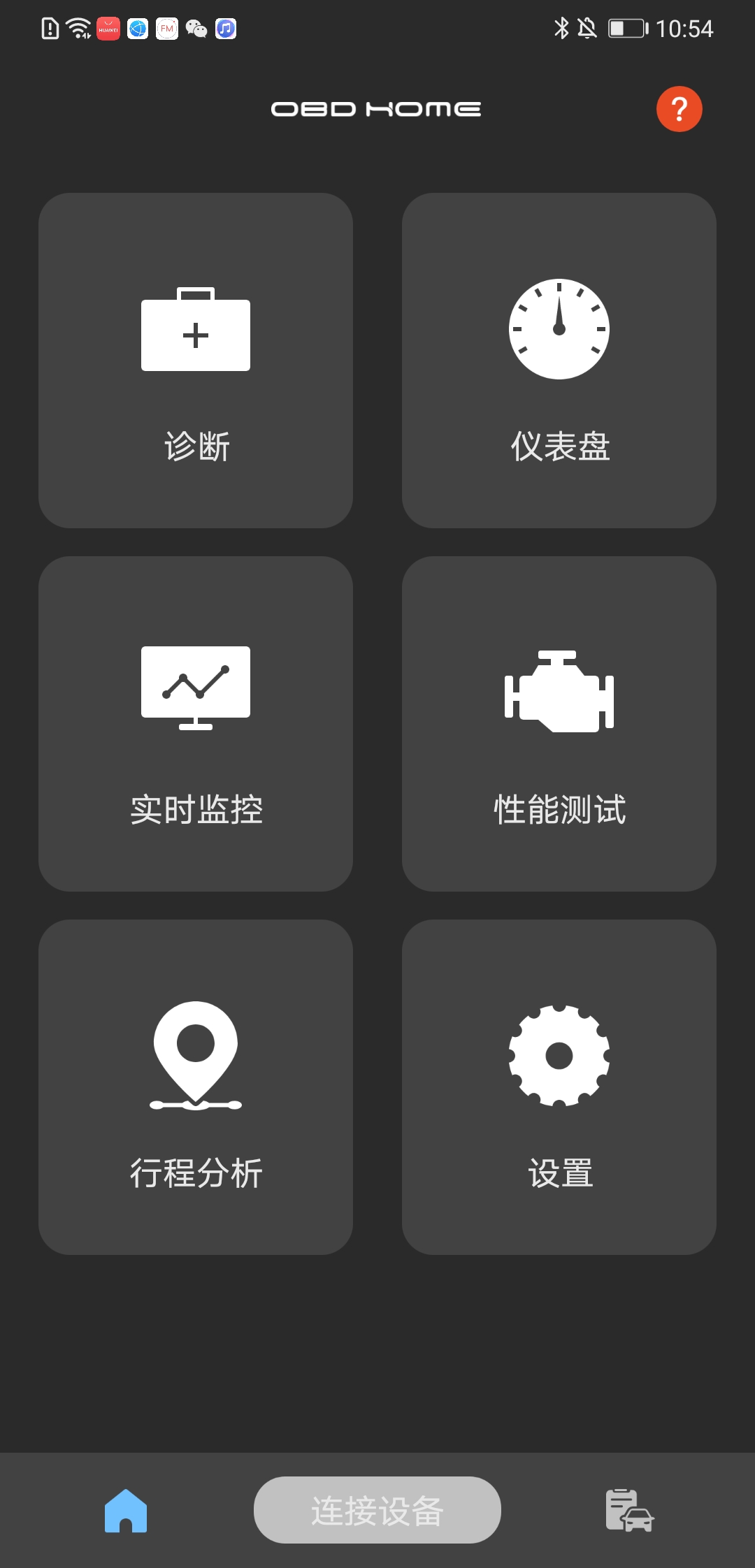Switch to the vehicle records tab
The image size is (755, 1568).
pos(629,1511)
